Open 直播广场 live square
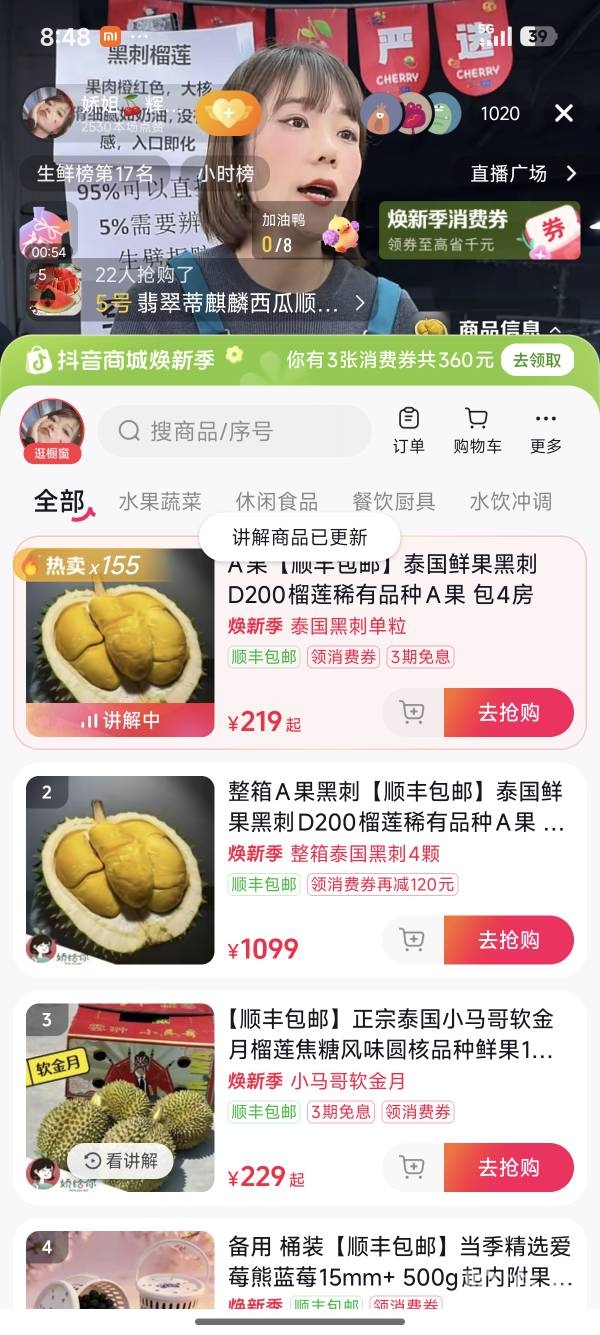600x1335 pixels. pyautogui.click(x=523, y=173)
